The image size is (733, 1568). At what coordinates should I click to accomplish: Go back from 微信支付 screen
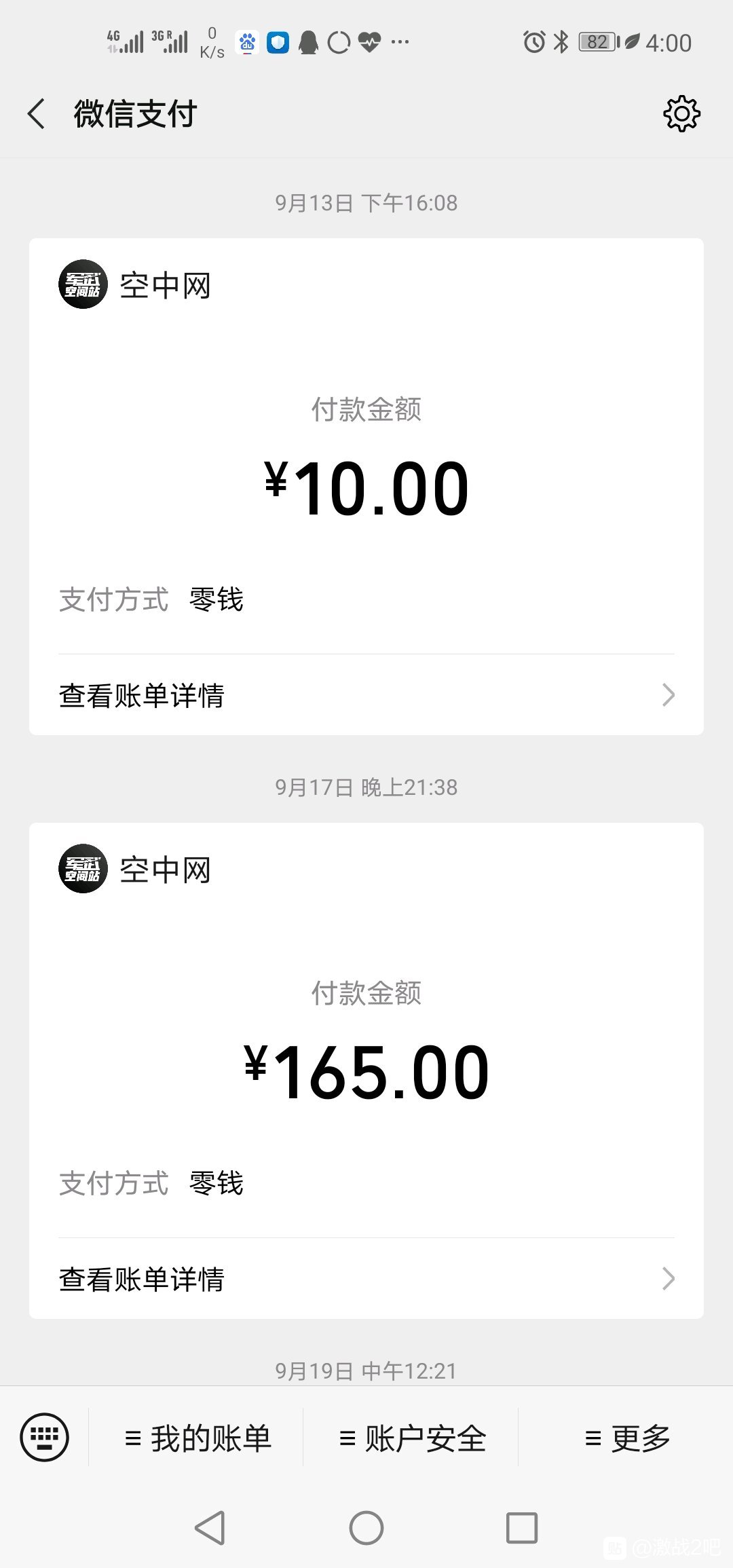(x=37, y=113)
